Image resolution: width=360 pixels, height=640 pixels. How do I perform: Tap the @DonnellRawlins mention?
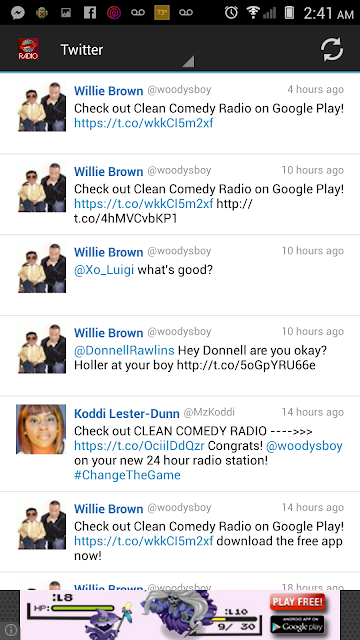(124, 350)
